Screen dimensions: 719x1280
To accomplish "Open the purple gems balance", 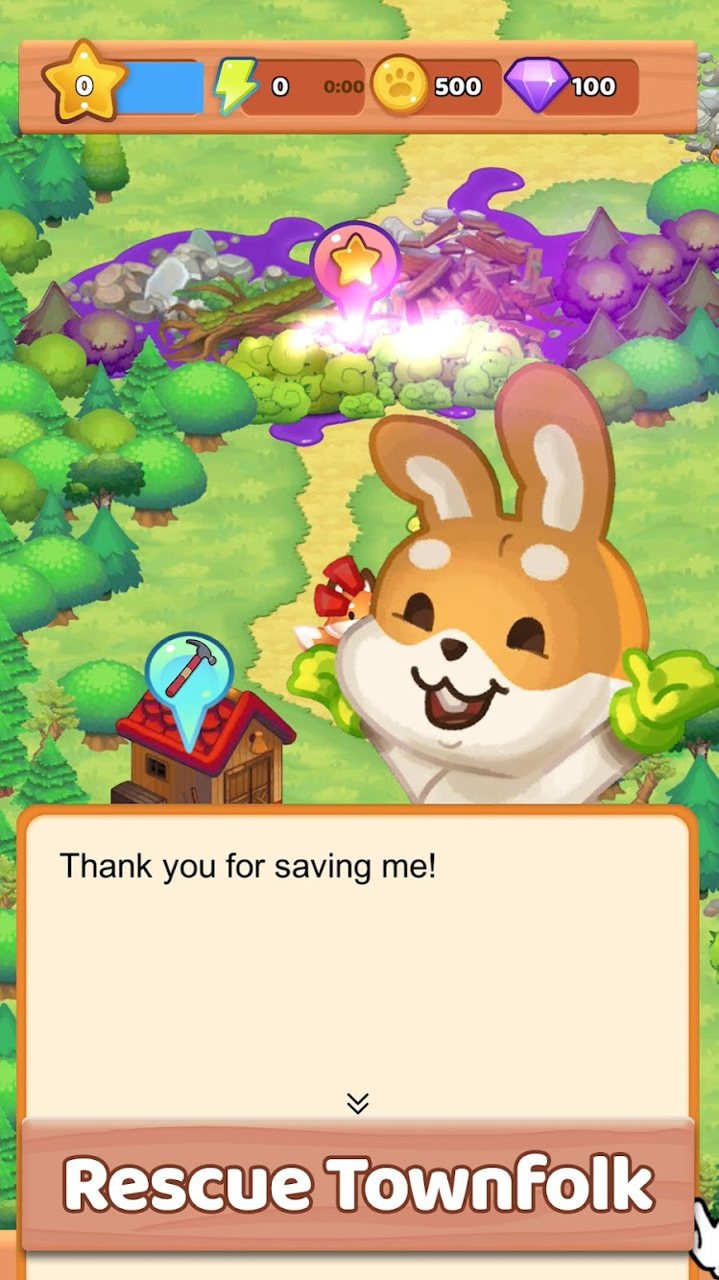I will (x=572, y=87).
